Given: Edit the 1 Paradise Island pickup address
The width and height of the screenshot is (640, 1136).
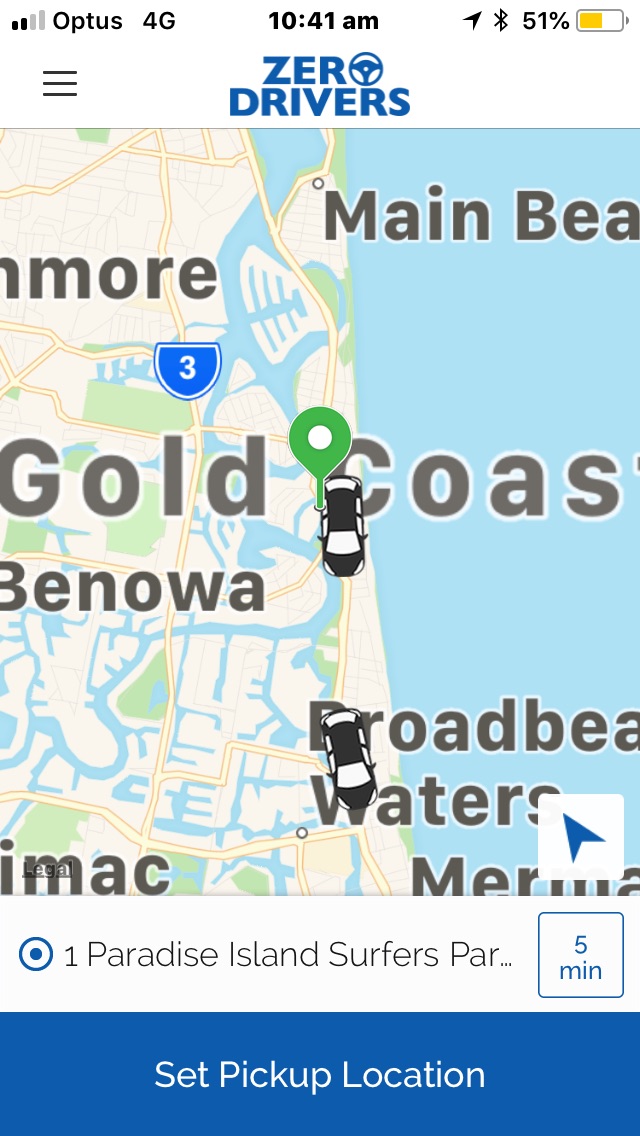Looking at the screenshot, I should [288, 955].
